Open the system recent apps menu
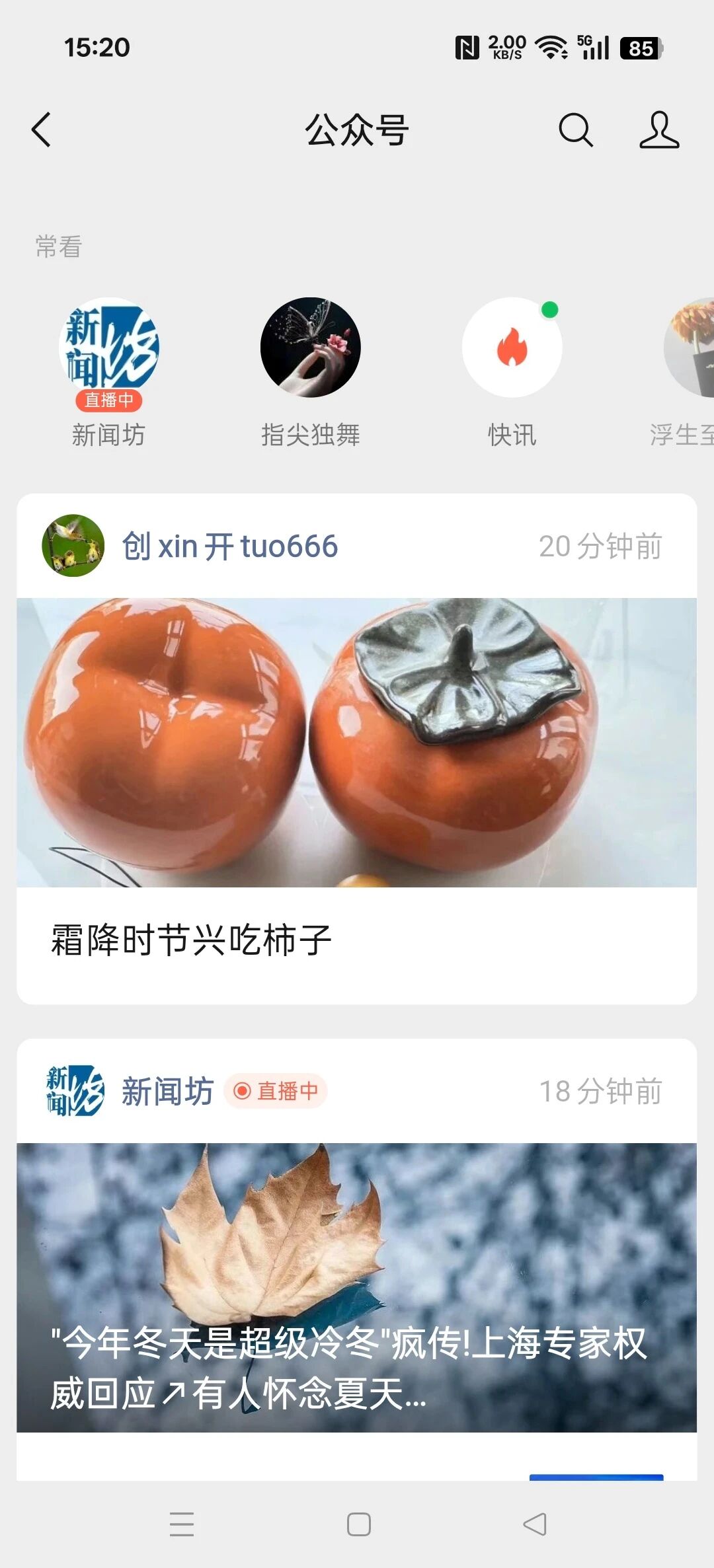The image size is (714, 1568). click(182, 1524)
